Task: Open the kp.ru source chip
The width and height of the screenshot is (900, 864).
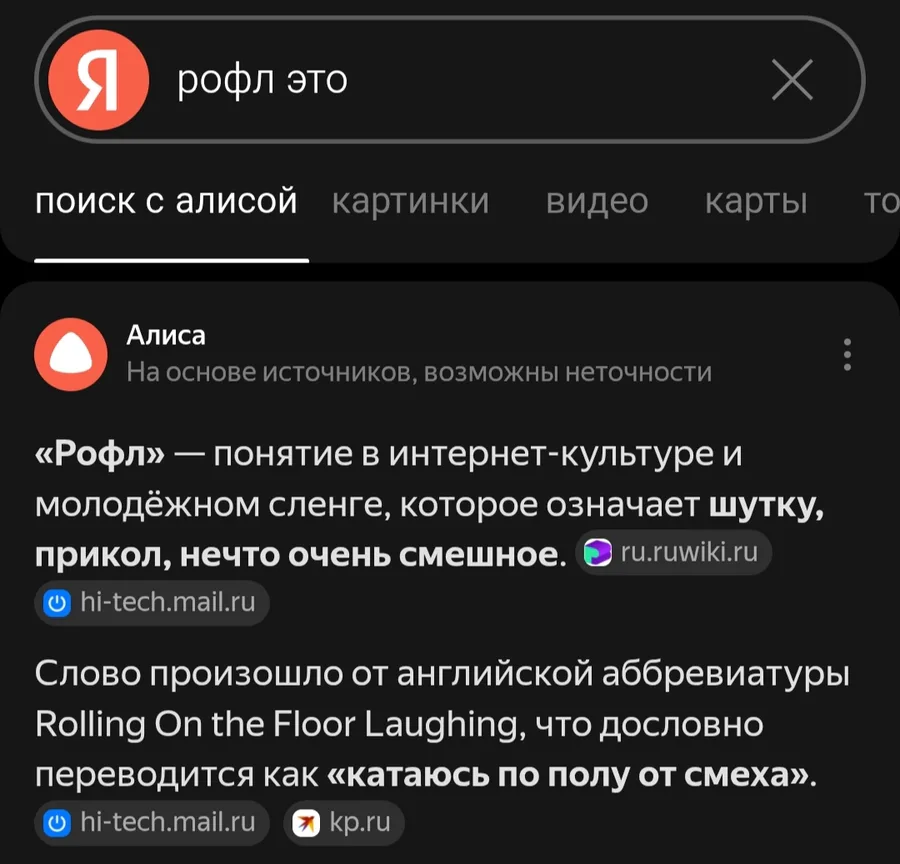Action: click(x=345, y=822)
